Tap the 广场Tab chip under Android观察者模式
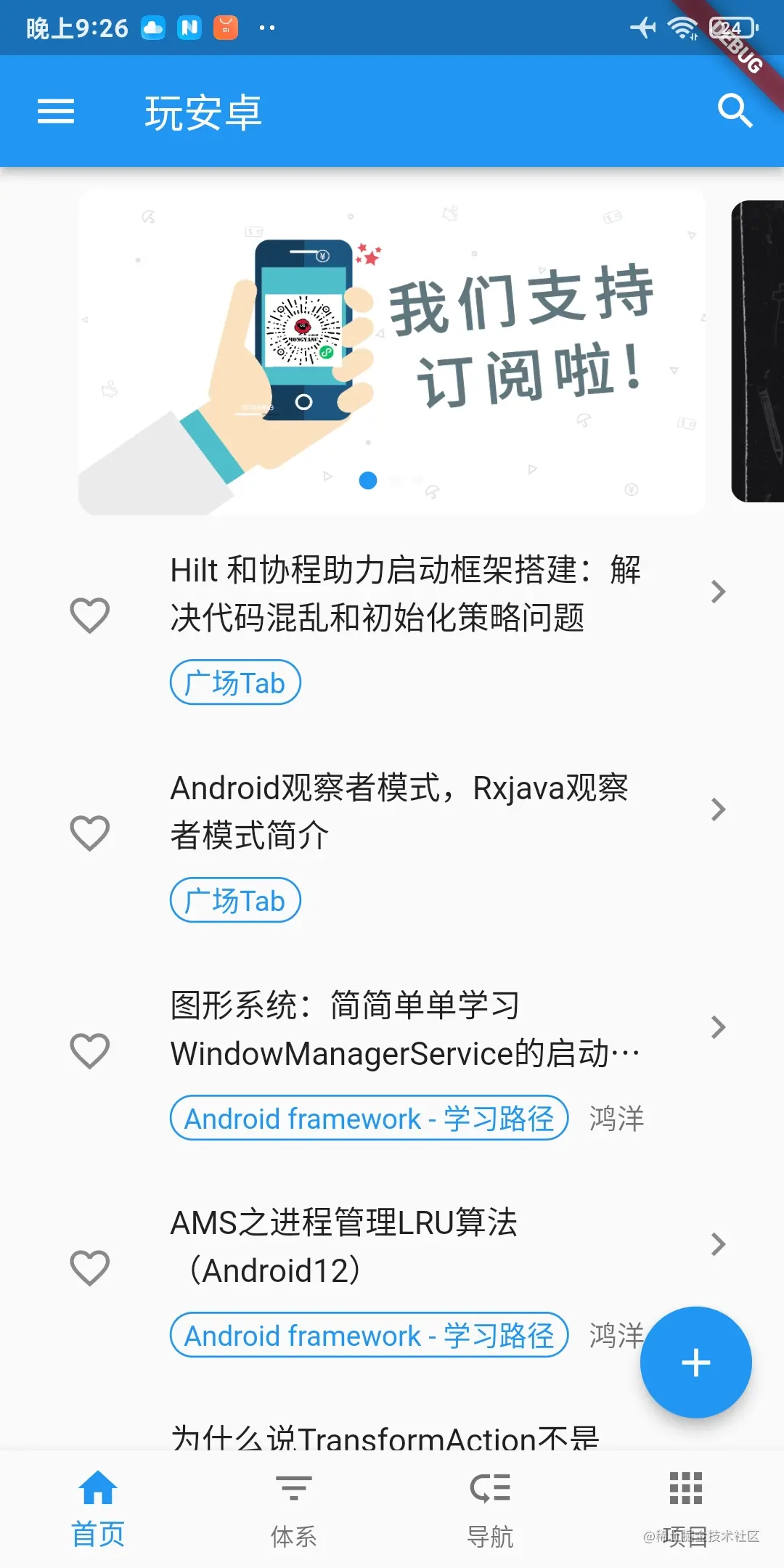This screenshot has height=1568, width=784. 235,900
